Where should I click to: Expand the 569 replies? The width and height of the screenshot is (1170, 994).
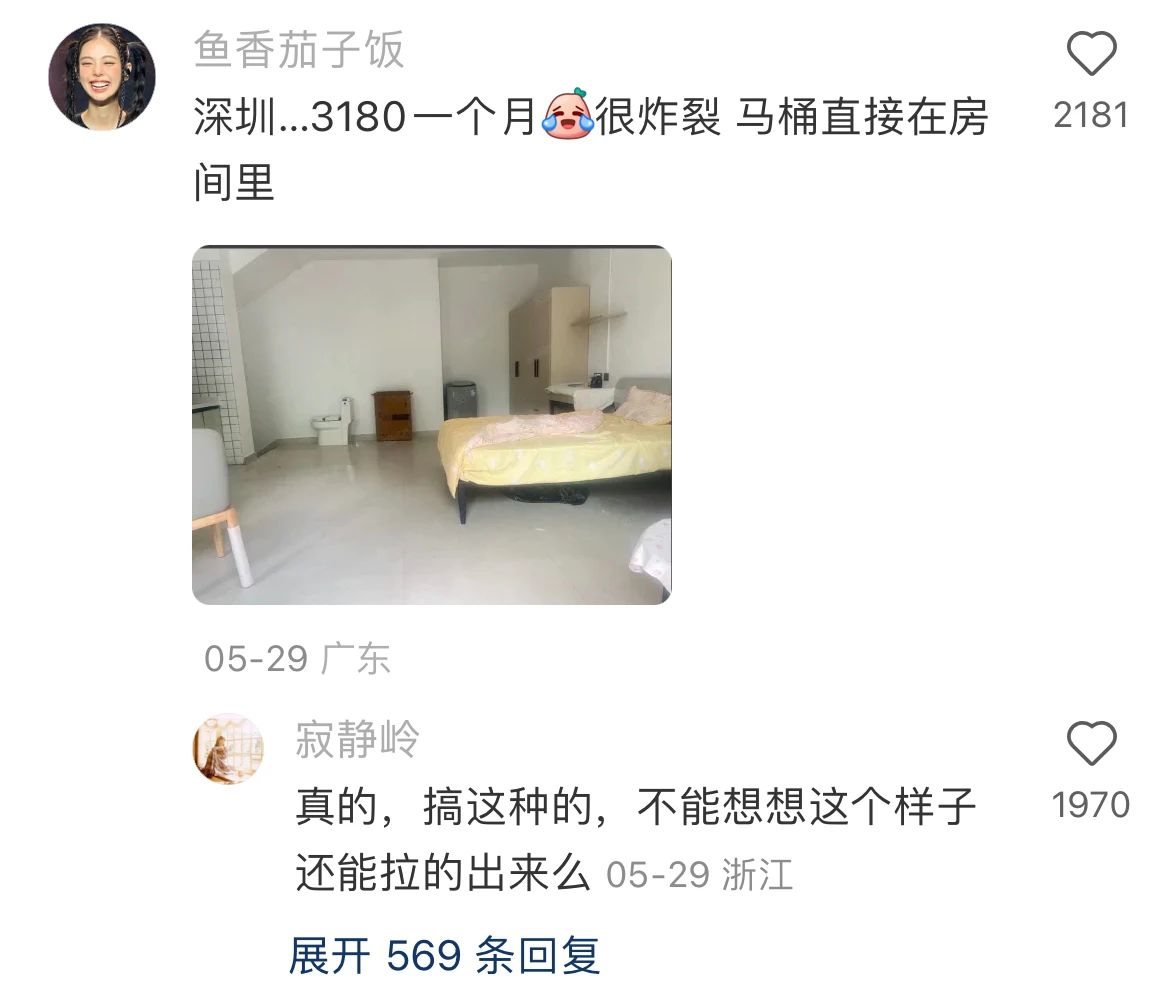pyautogui.click(x=444, y=956)
